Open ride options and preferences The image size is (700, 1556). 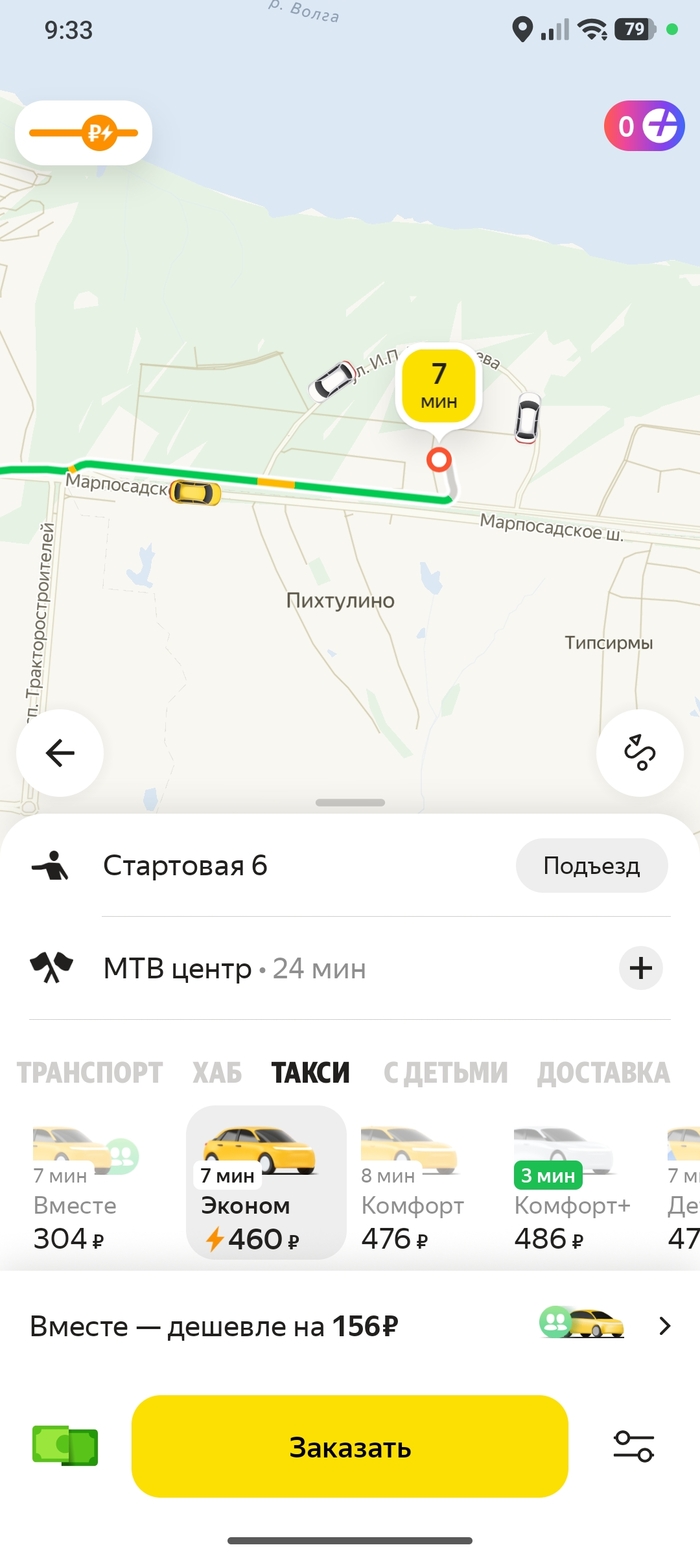tap(633, 1446)
